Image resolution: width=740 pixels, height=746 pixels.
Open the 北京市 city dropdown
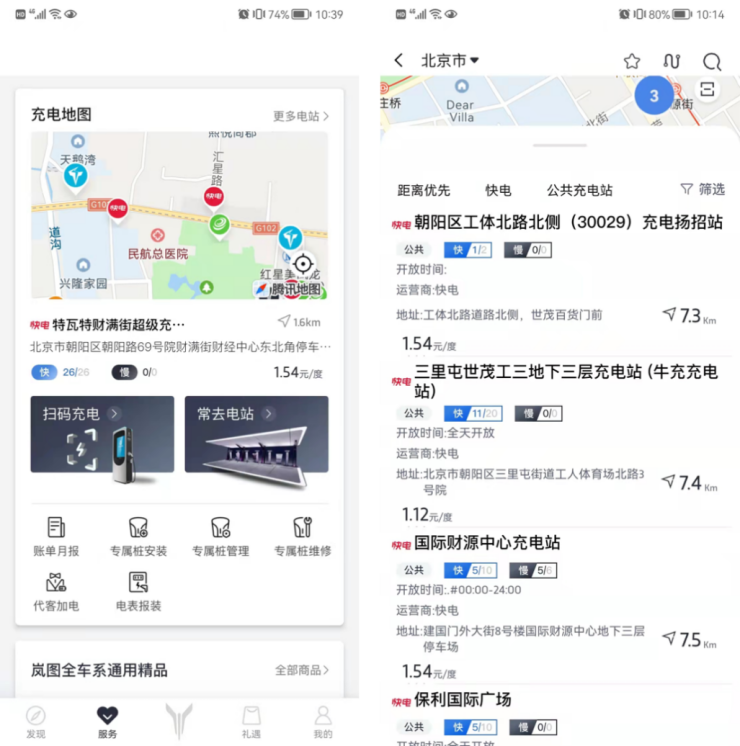(x=450, y=61)
